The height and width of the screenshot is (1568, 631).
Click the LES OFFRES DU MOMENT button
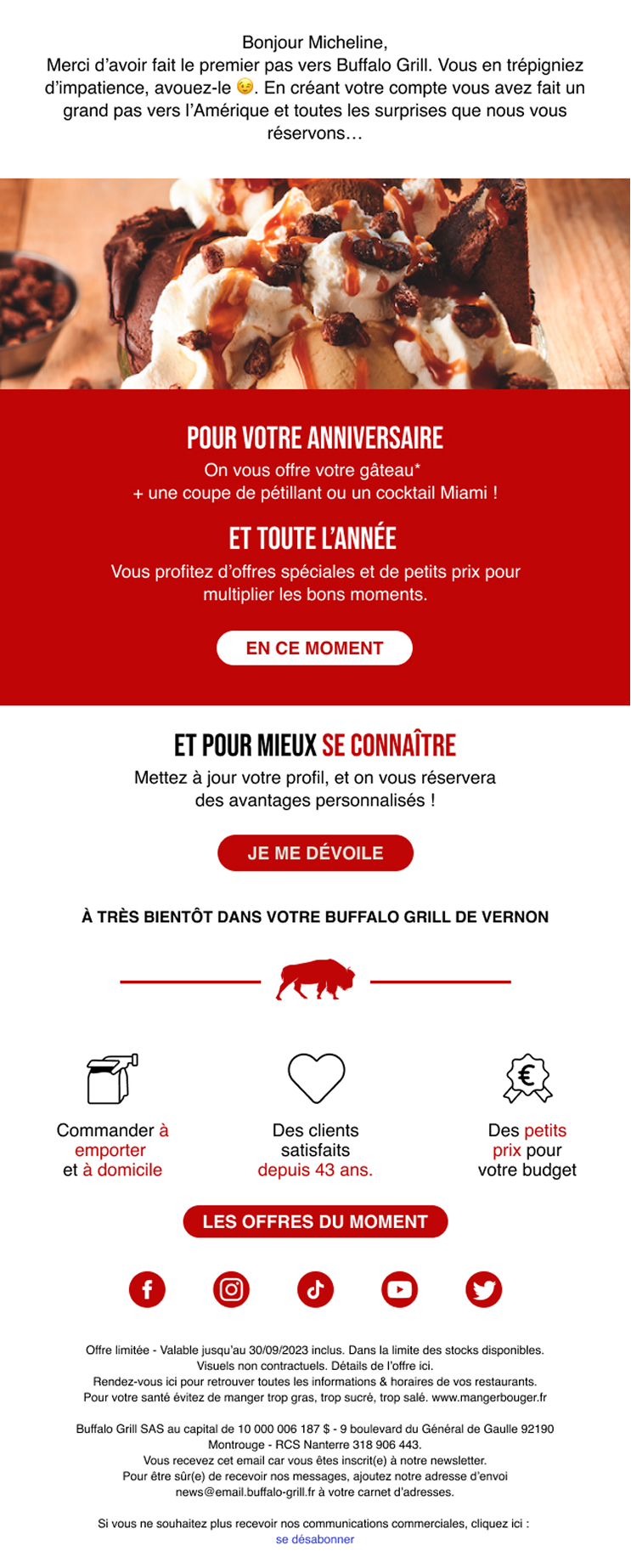point(315,1221)
